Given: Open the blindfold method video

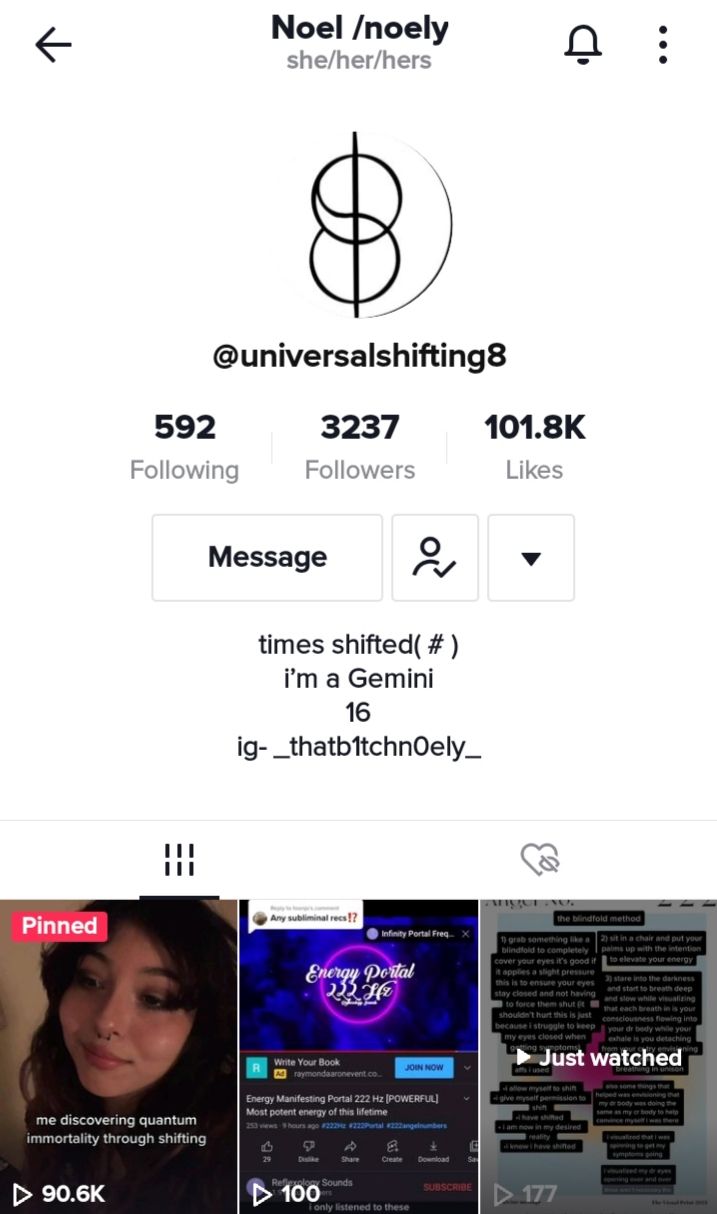Looking at the screenshot, I should (x=598, y=1055).
